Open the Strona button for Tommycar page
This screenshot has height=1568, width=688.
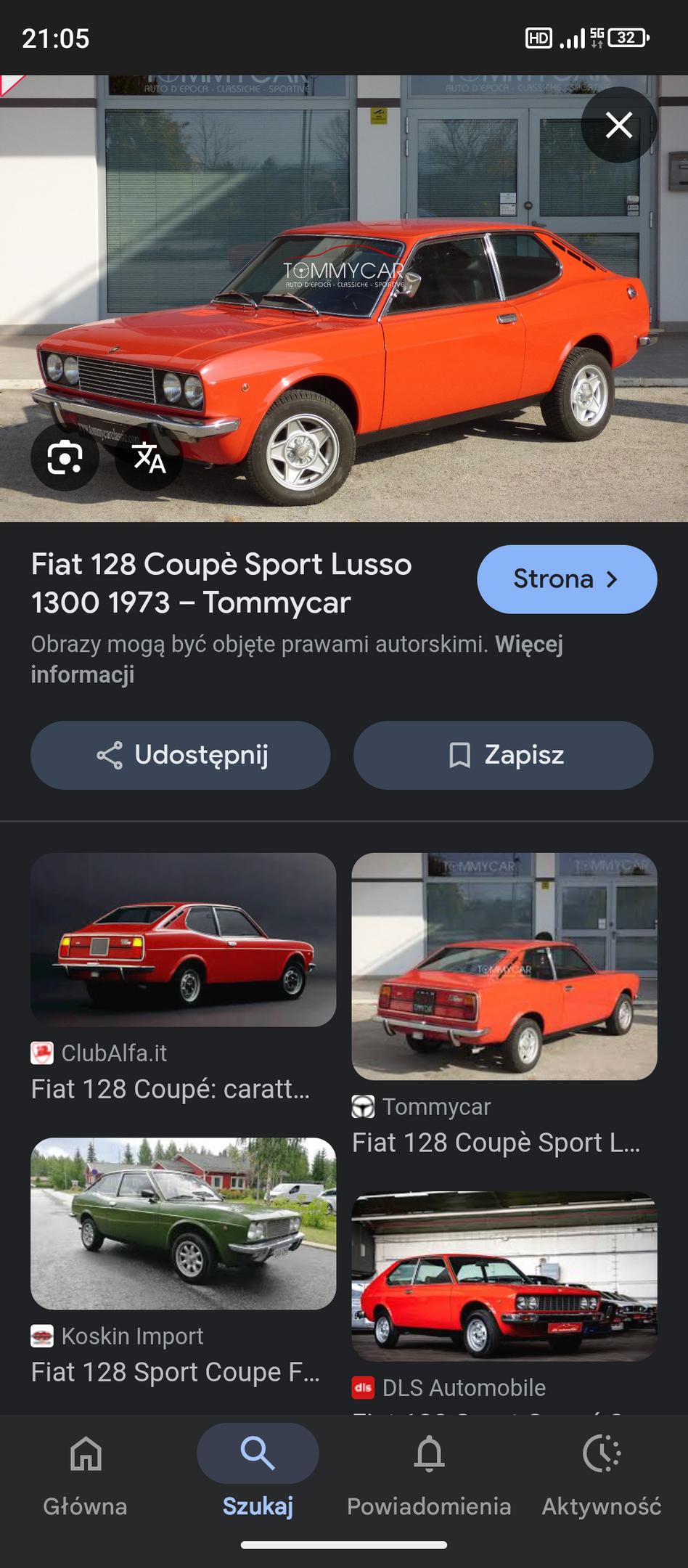[567, 579]
